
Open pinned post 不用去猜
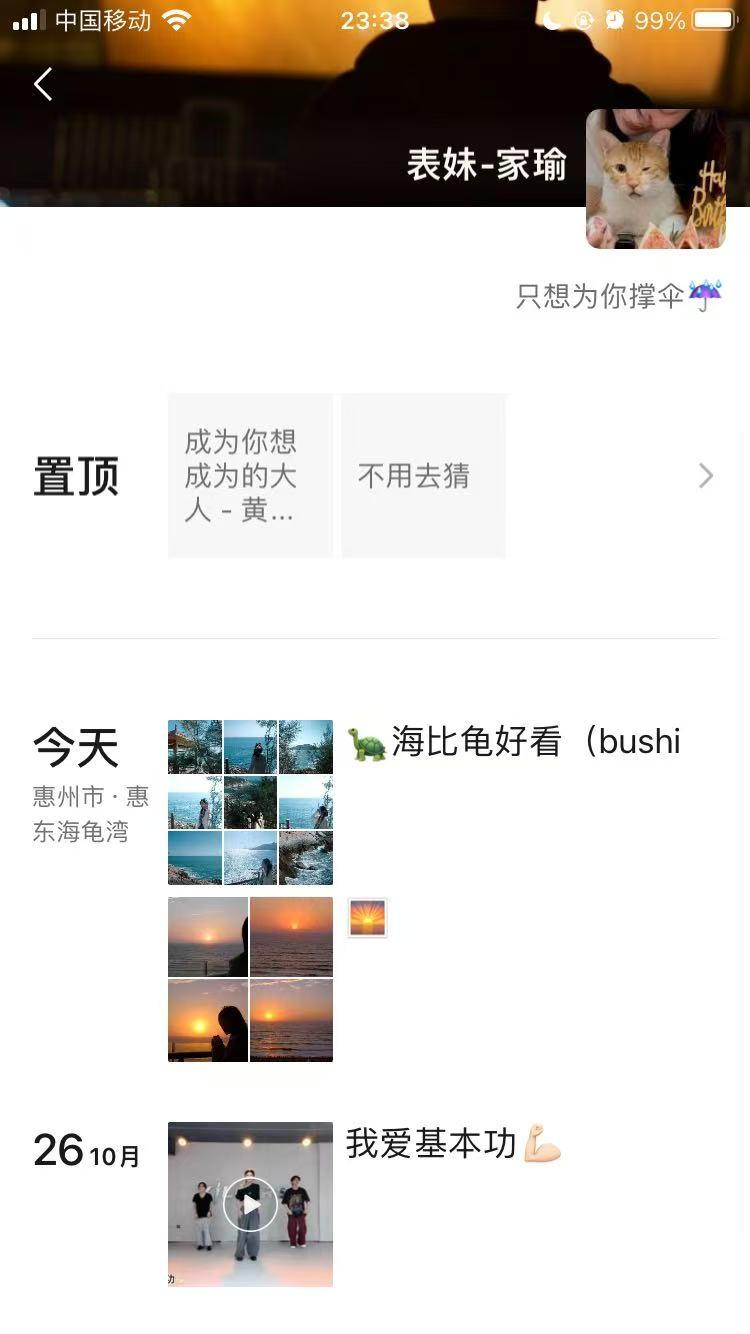coord(423,476)
